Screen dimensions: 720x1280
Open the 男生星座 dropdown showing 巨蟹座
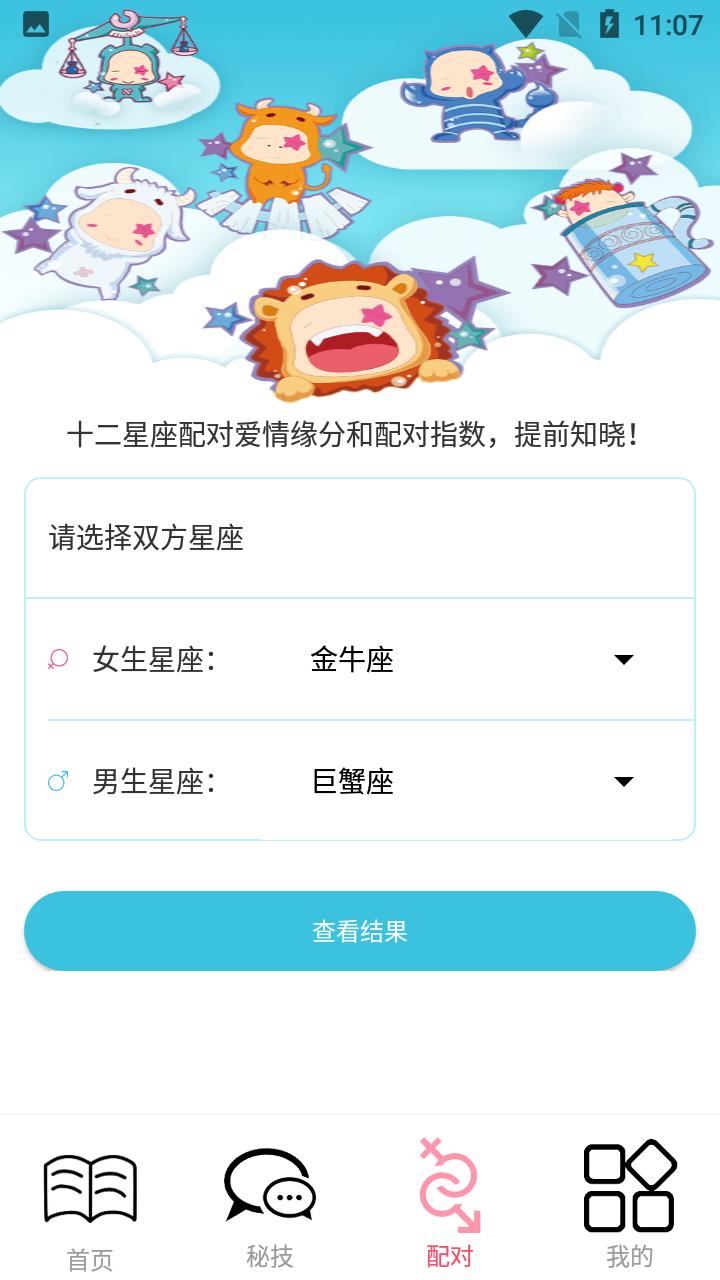point(470,782)
